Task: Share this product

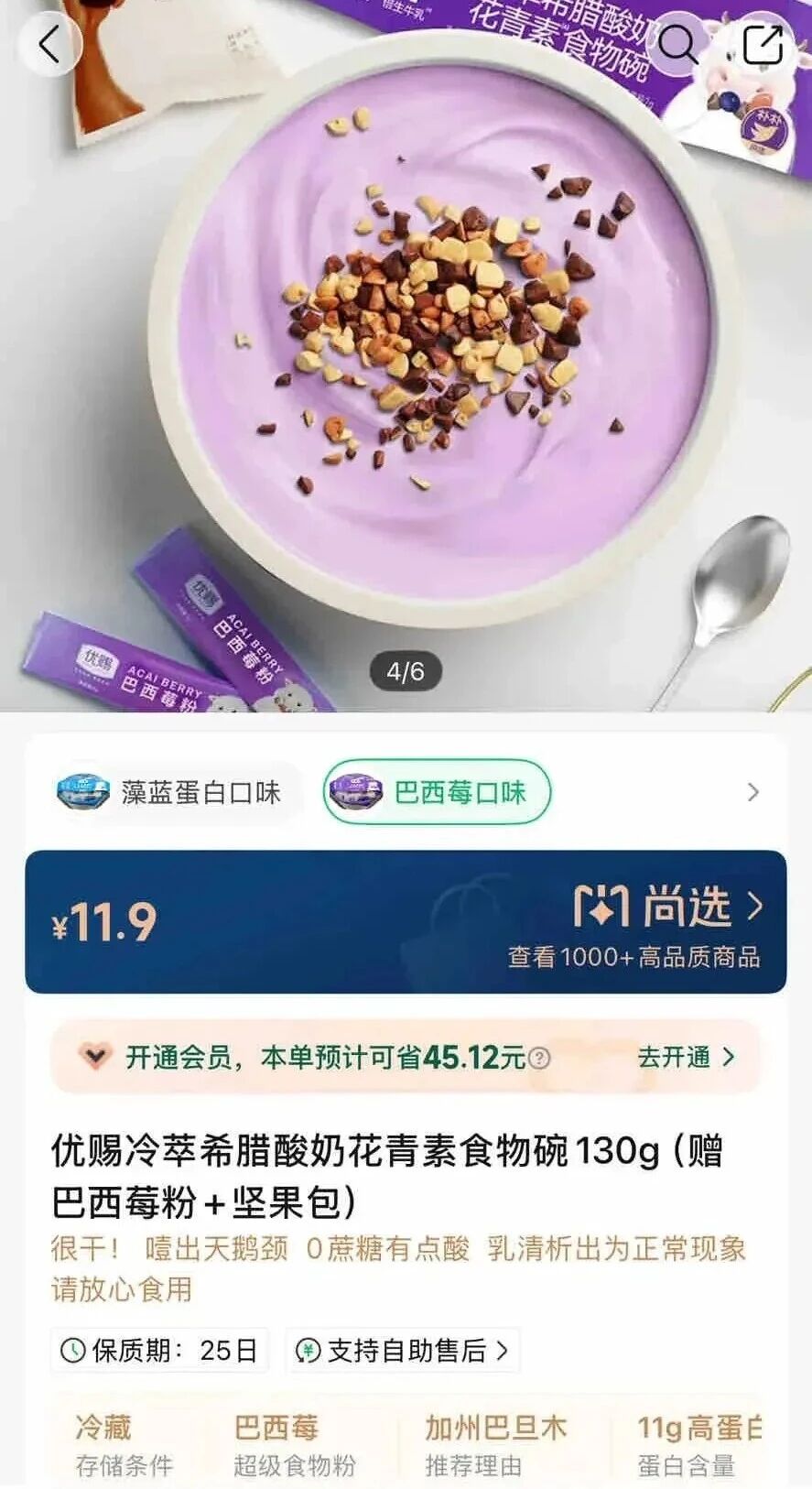Action: 762,44
